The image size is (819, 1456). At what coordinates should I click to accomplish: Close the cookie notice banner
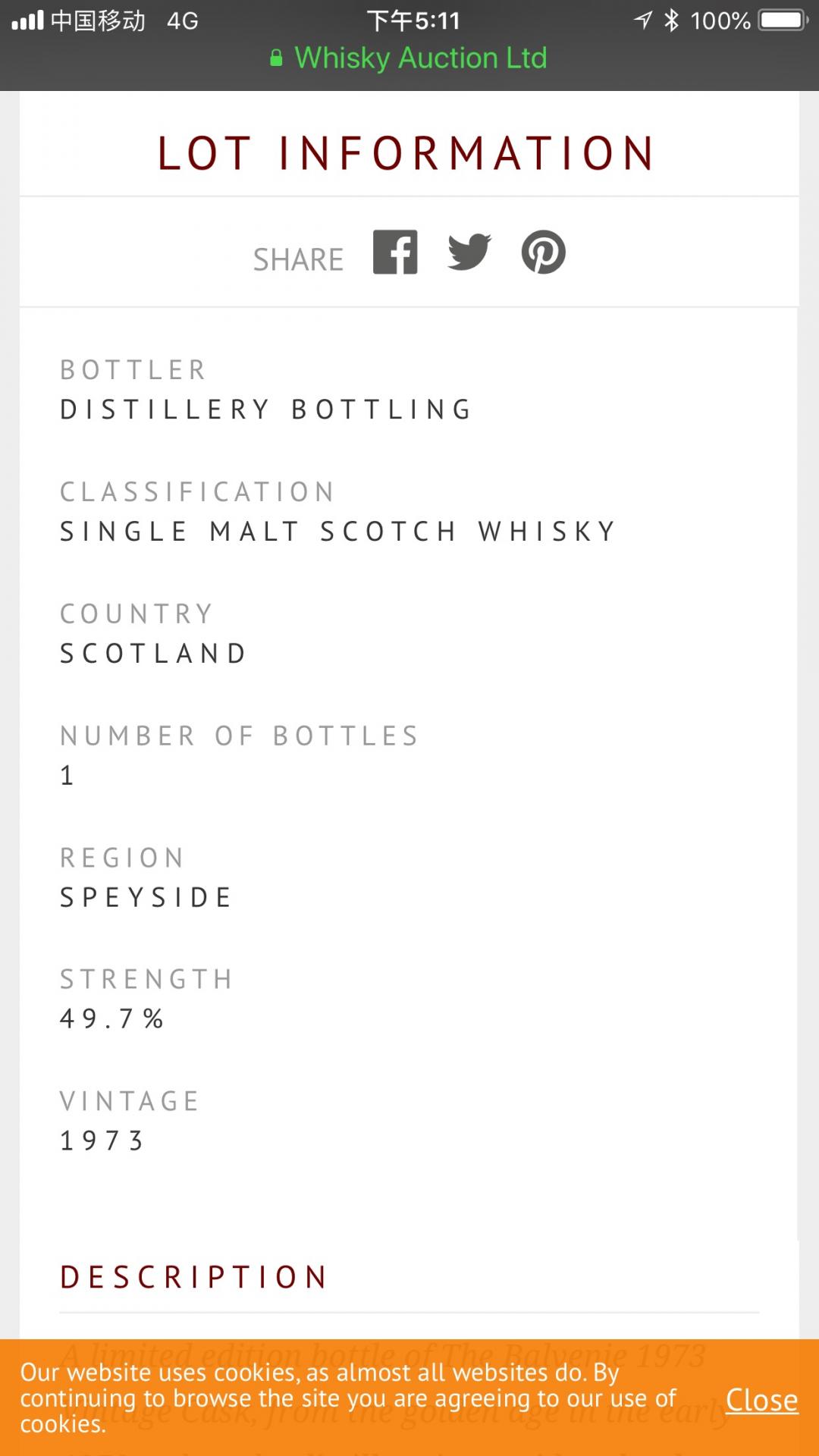point(761,1400)
